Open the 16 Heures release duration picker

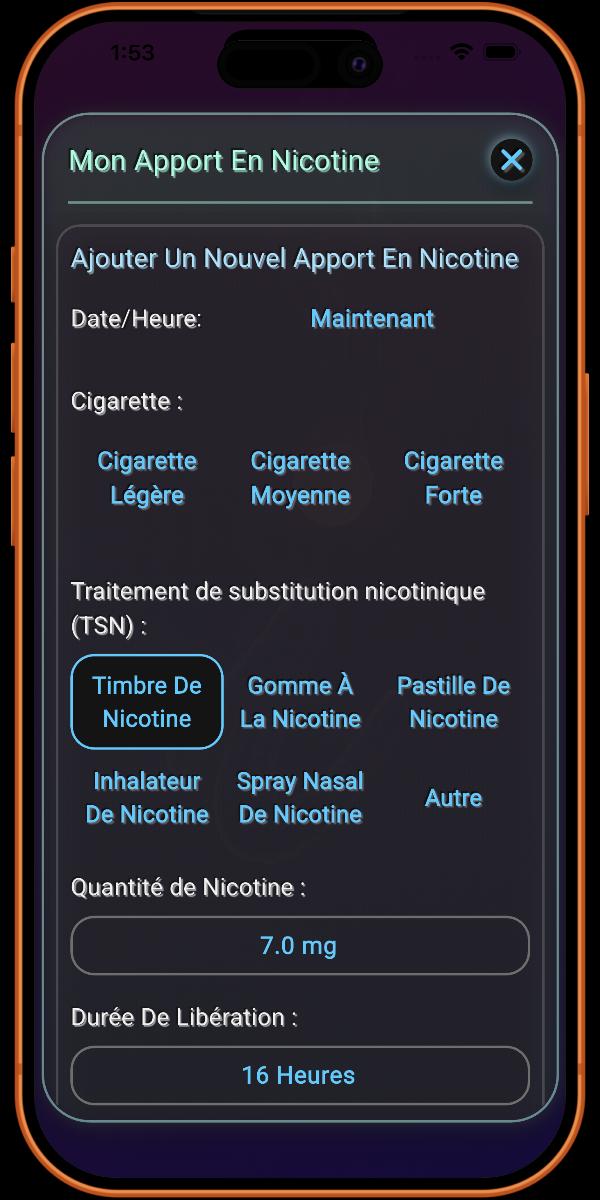299,1075
